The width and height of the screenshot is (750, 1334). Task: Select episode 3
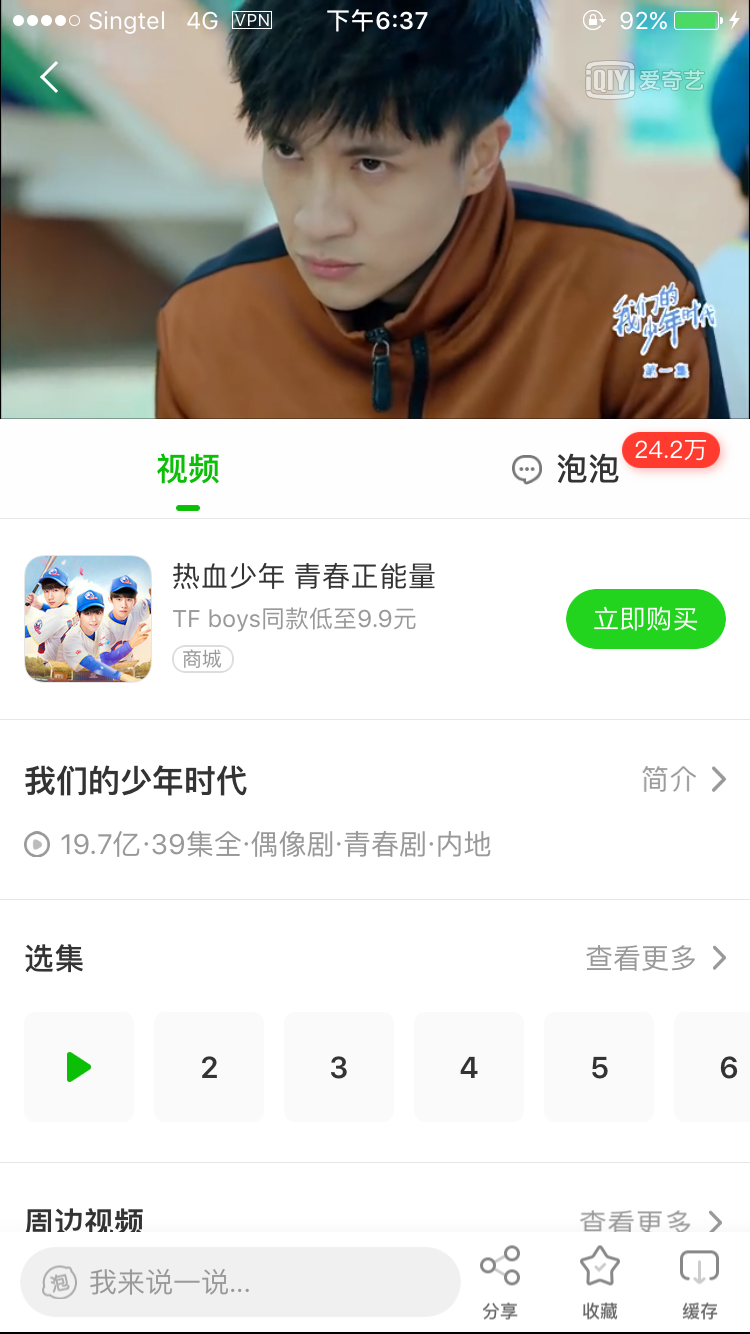339,1067
